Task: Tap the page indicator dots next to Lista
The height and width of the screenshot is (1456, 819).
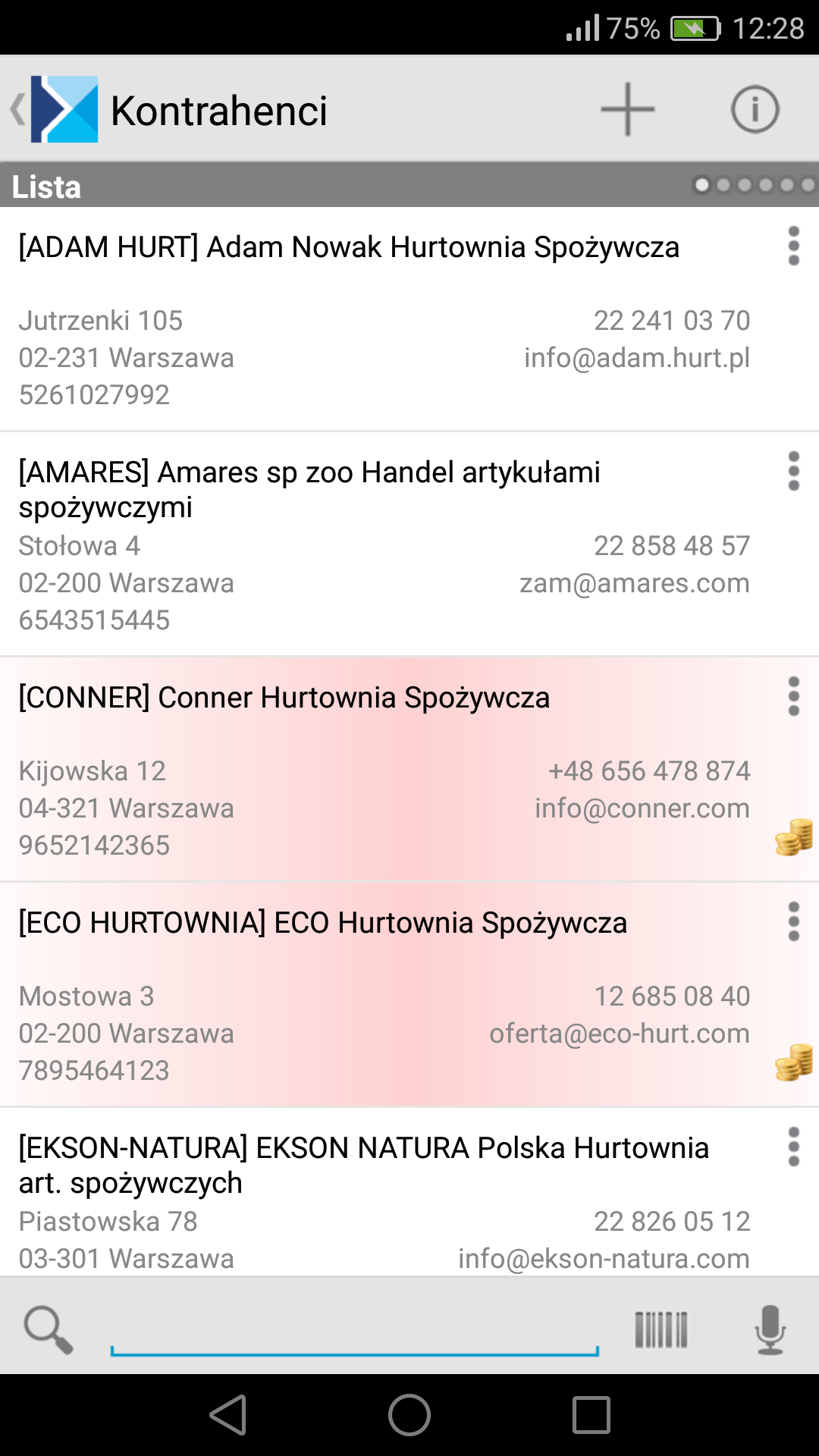Action: tap(755, 184)
